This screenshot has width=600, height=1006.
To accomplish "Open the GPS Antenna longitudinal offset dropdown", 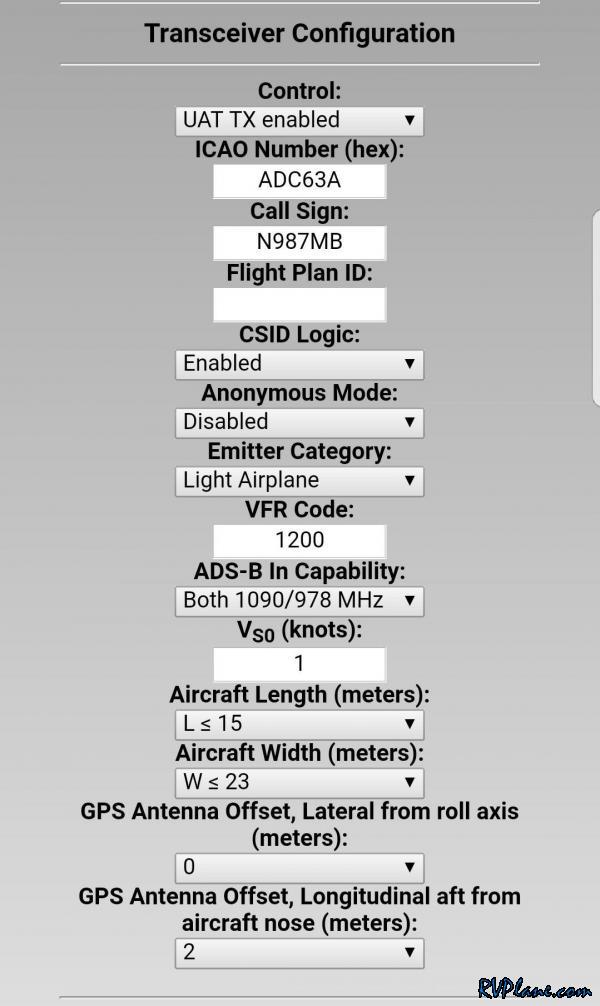I will pyautogui.click(x=300, y=953).
